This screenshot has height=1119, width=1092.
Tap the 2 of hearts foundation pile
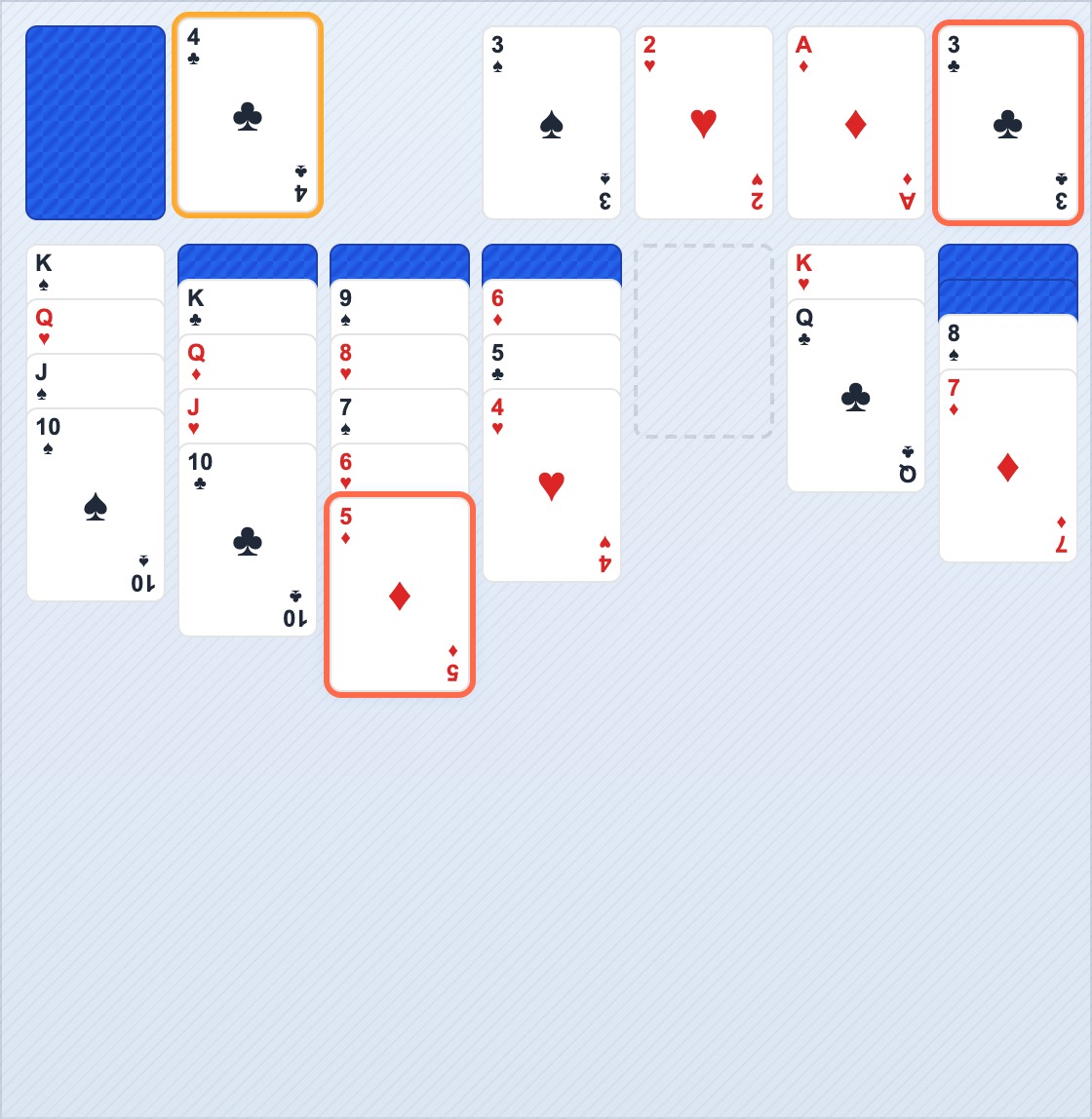(x=704, y=123)
